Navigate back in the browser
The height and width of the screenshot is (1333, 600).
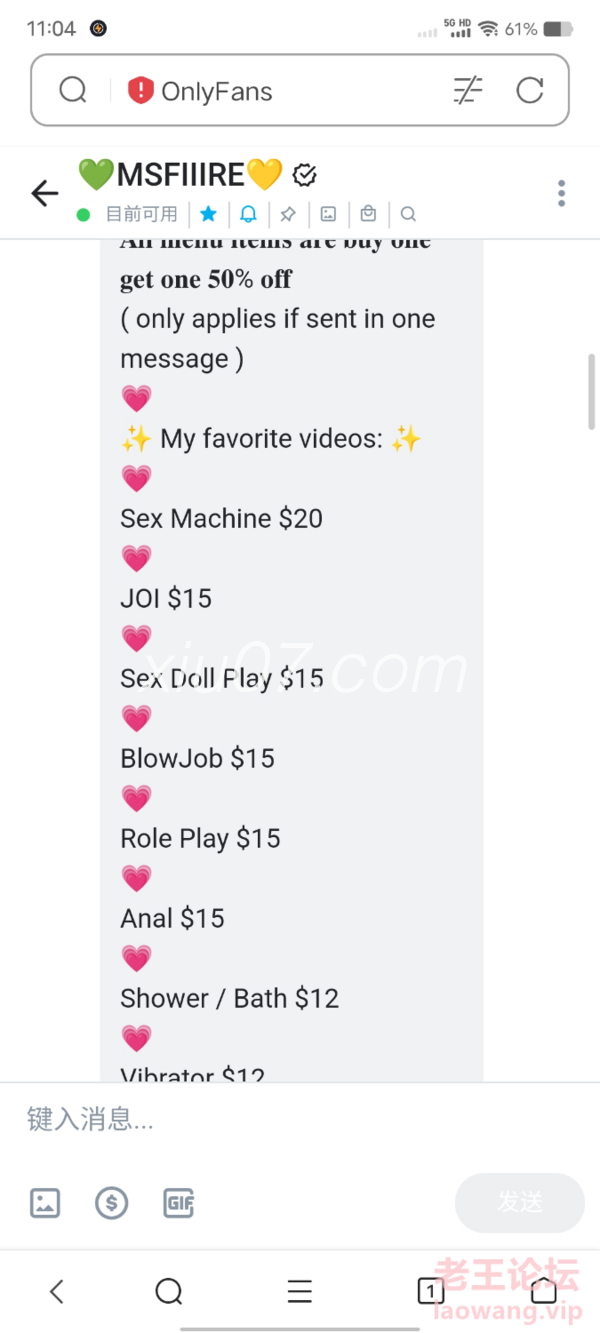click(x=57, y=1292)
